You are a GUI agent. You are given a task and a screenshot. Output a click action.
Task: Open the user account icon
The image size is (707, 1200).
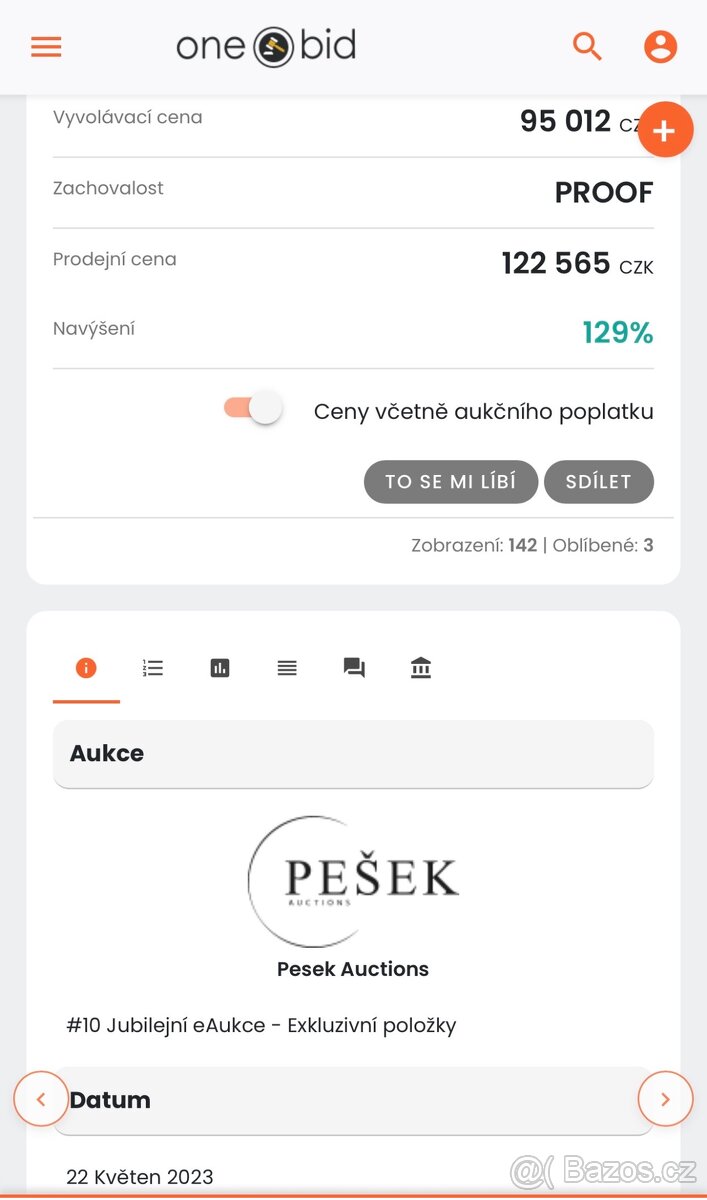[x=660, y=46]
